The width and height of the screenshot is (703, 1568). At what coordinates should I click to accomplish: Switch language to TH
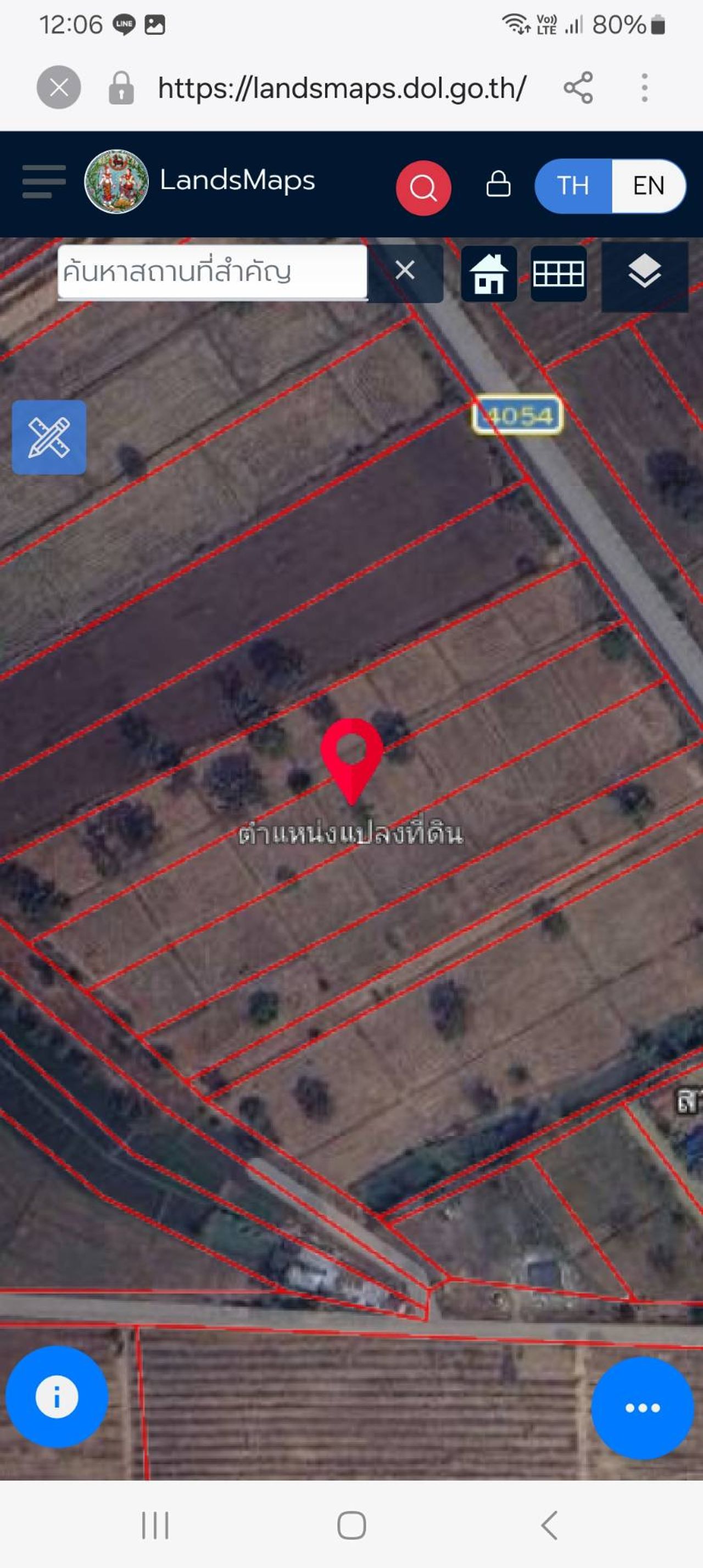[573, 186]
